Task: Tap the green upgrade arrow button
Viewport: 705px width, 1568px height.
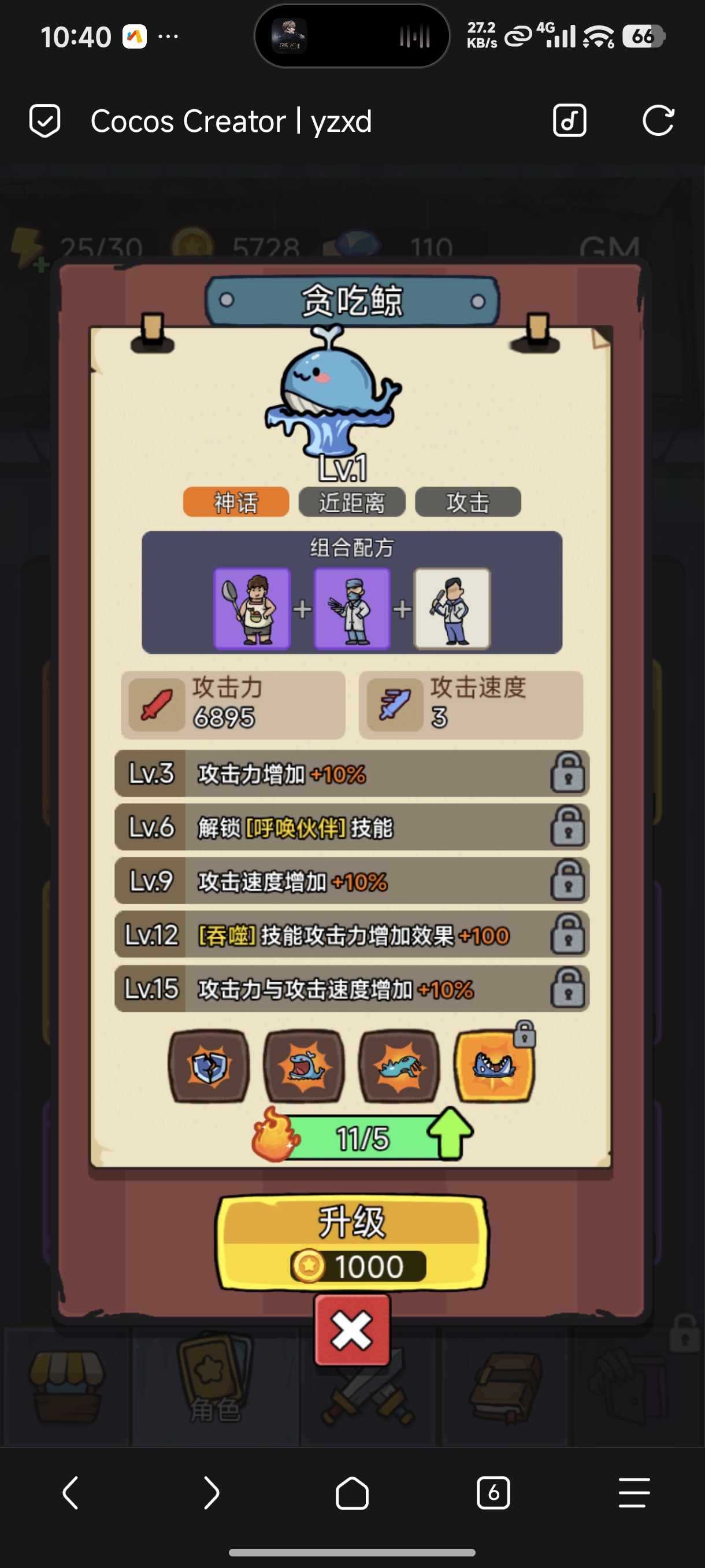Action: 451,1133
